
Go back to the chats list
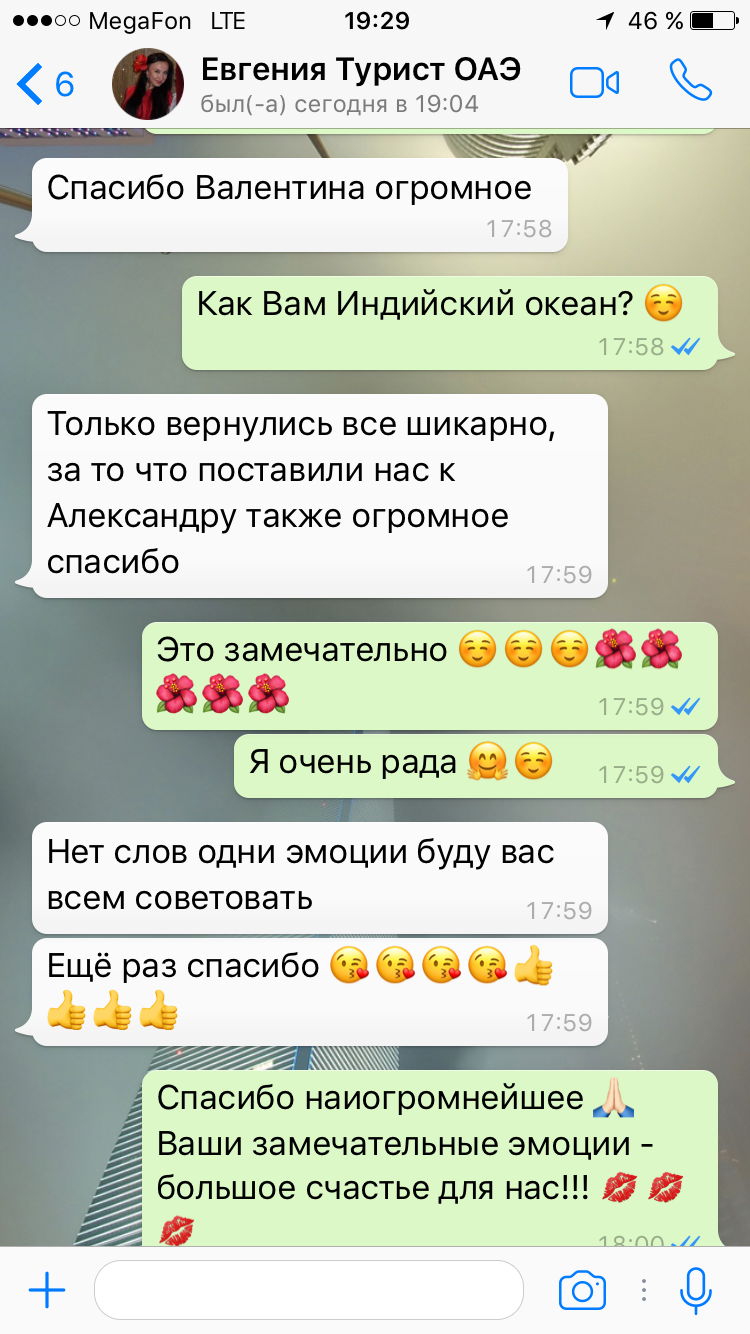pyautogui.click(x=46, y=84)
